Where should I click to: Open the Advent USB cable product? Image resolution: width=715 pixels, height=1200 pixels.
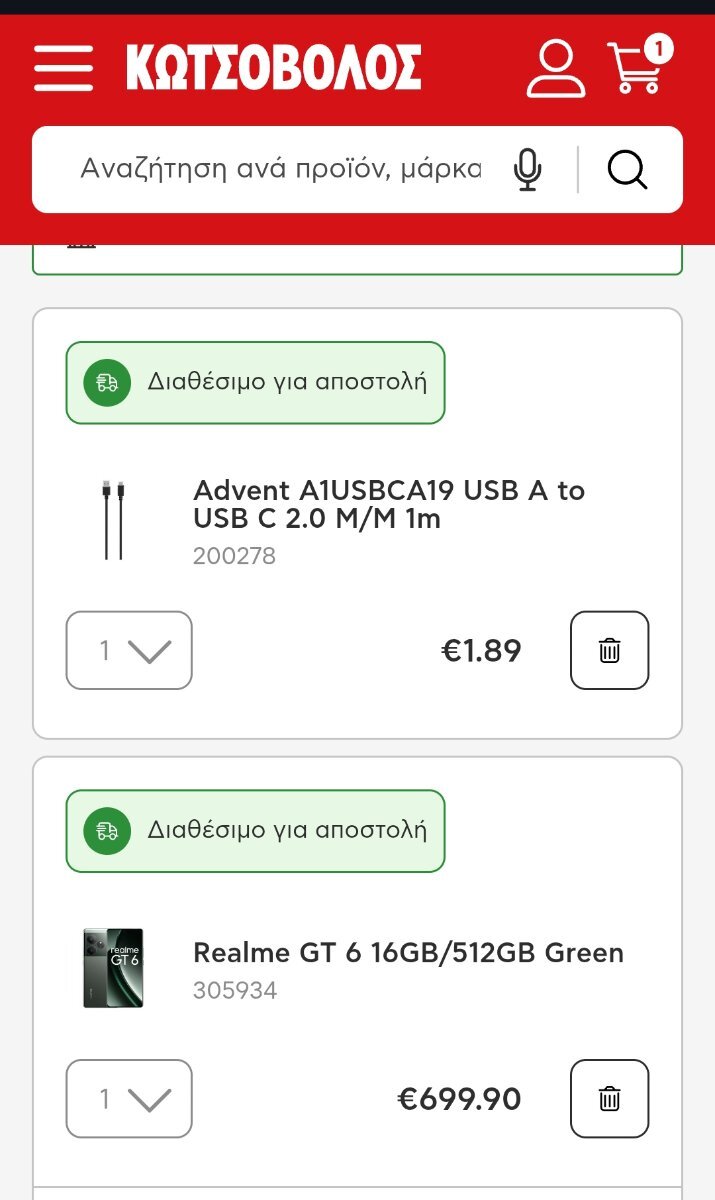pyautogui.click(x=389, y=505)
